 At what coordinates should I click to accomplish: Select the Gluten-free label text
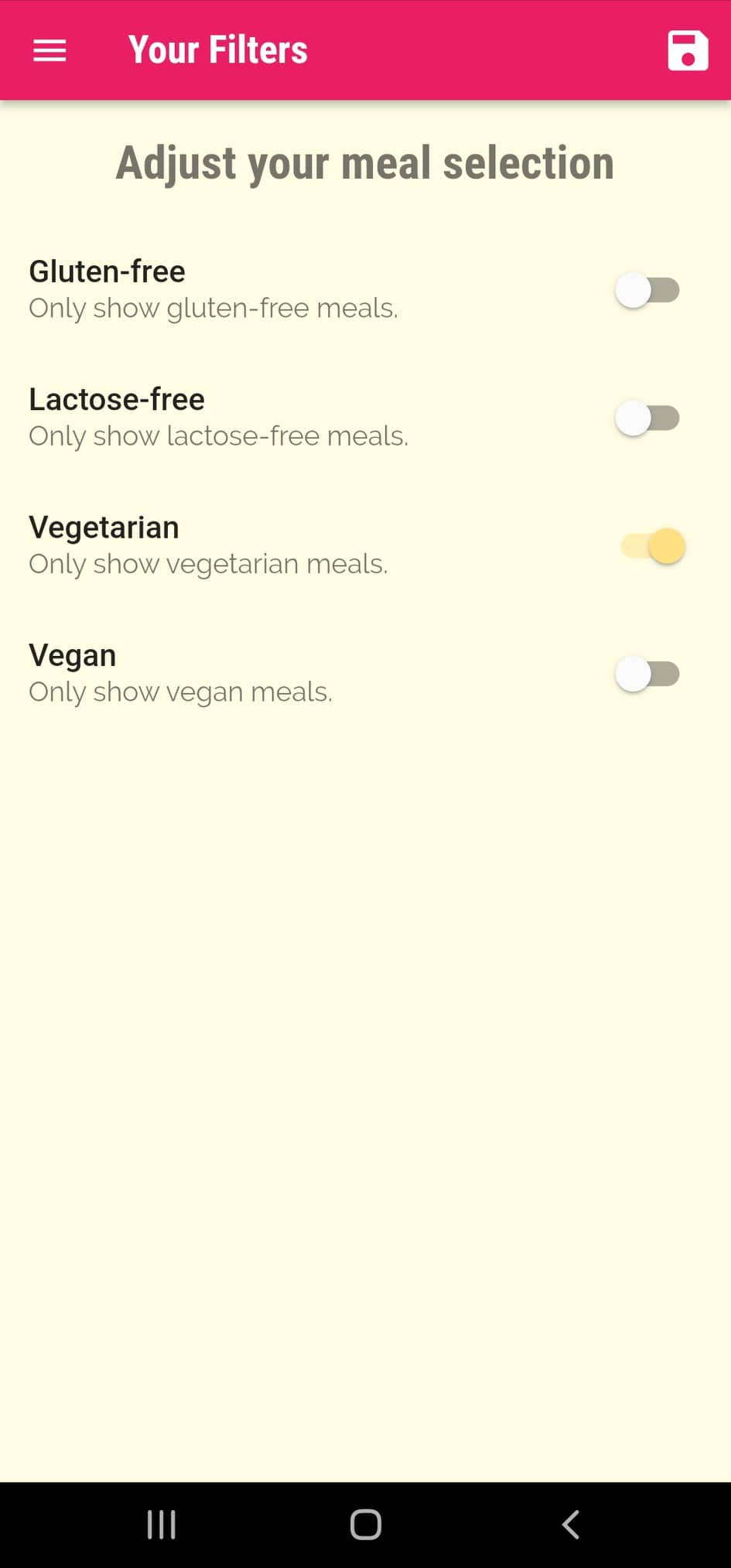coord(107,271)
